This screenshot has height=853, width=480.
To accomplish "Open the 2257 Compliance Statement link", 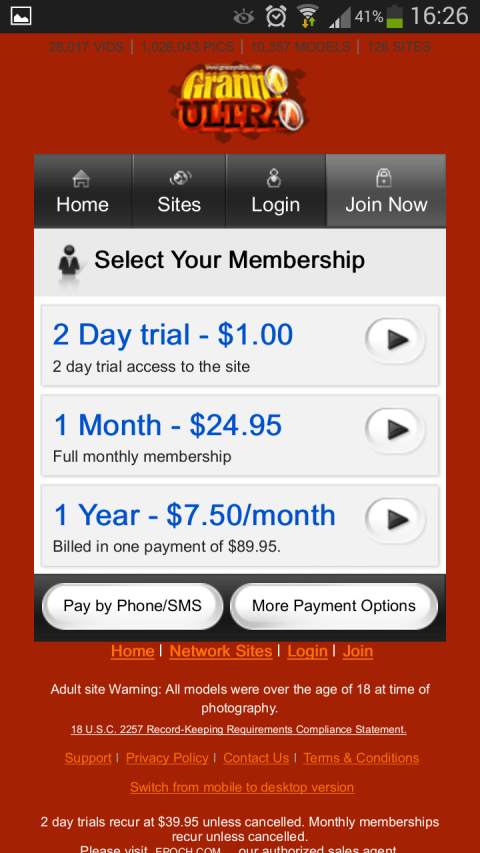I will click(x=238, y=730).
